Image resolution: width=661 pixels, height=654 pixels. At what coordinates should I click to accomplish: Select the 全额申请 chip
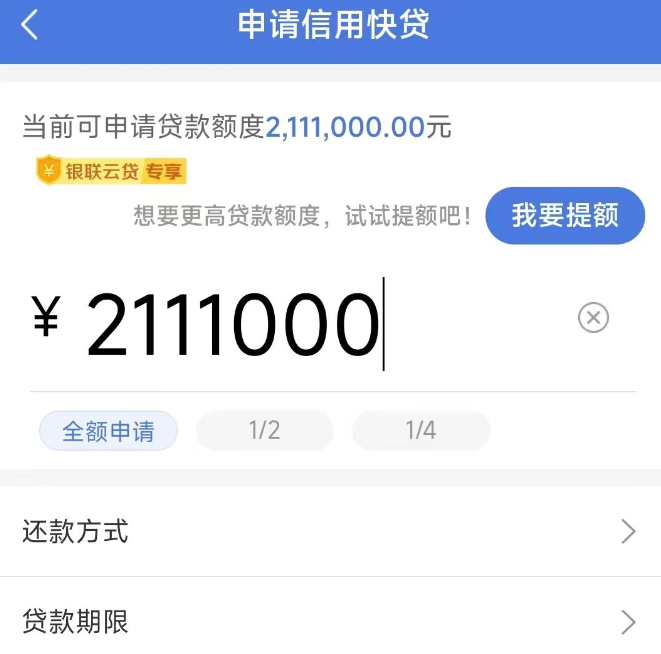coord(108,431)
